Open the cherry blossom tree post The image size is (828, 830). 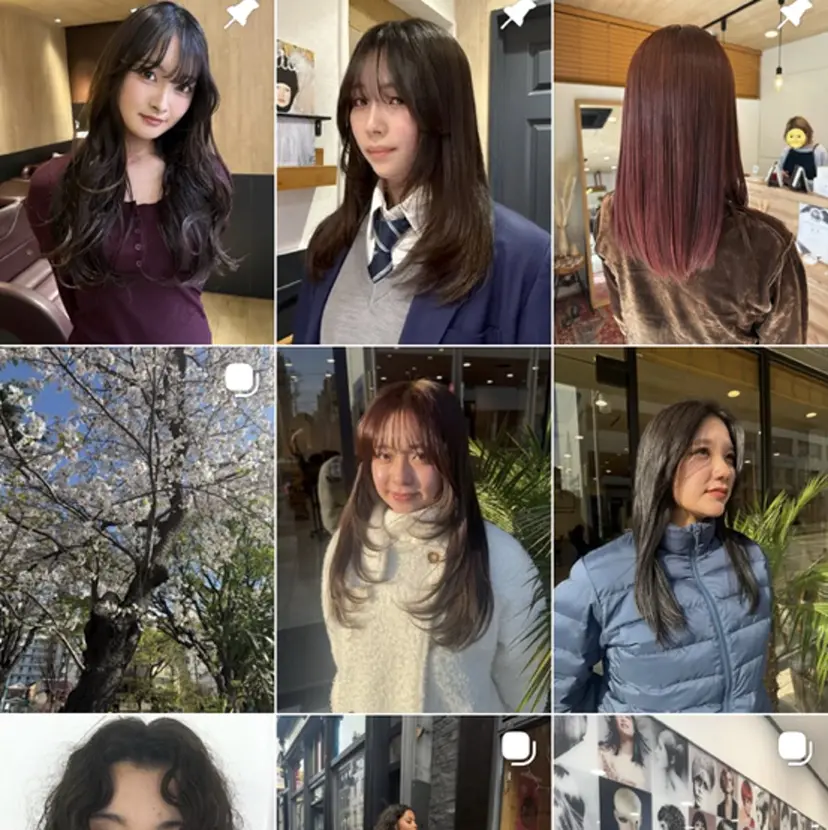137,529
